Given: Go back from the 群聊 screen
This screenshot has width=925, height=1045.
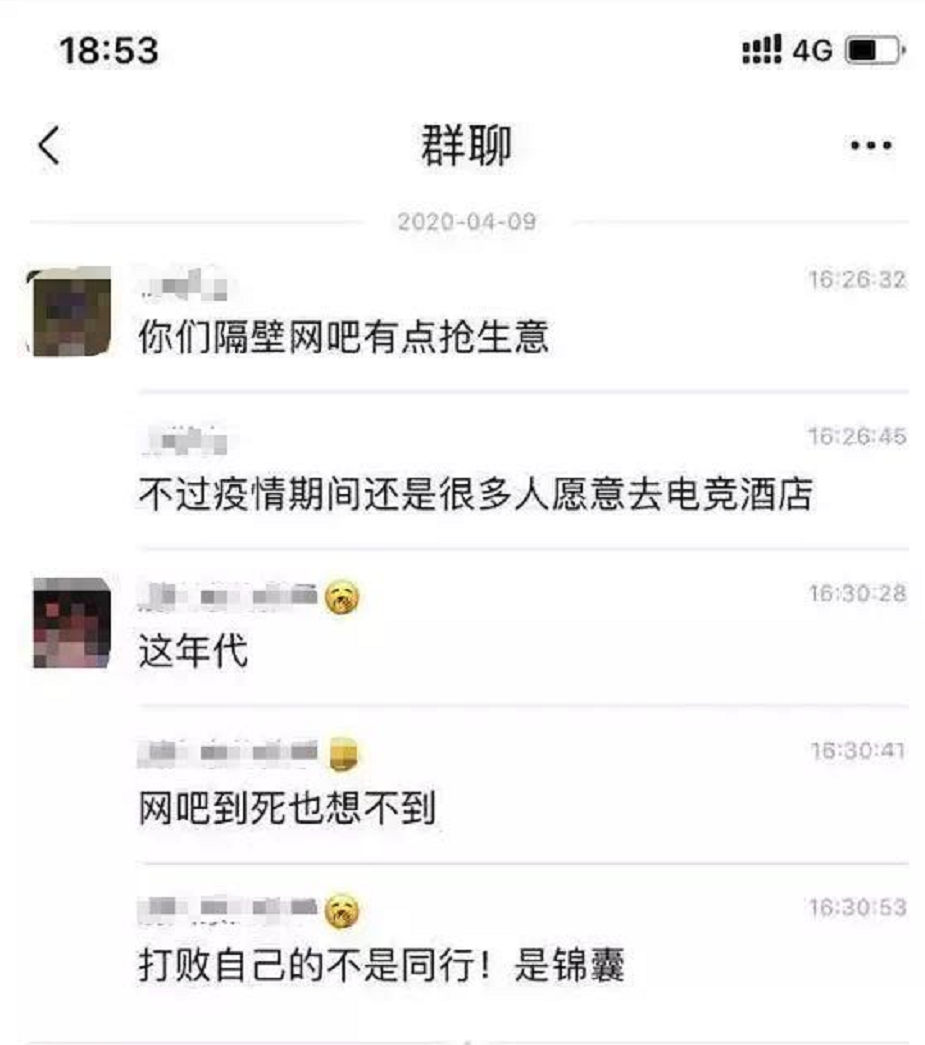Looking at the screenshot, I should (x=49, y=147).
